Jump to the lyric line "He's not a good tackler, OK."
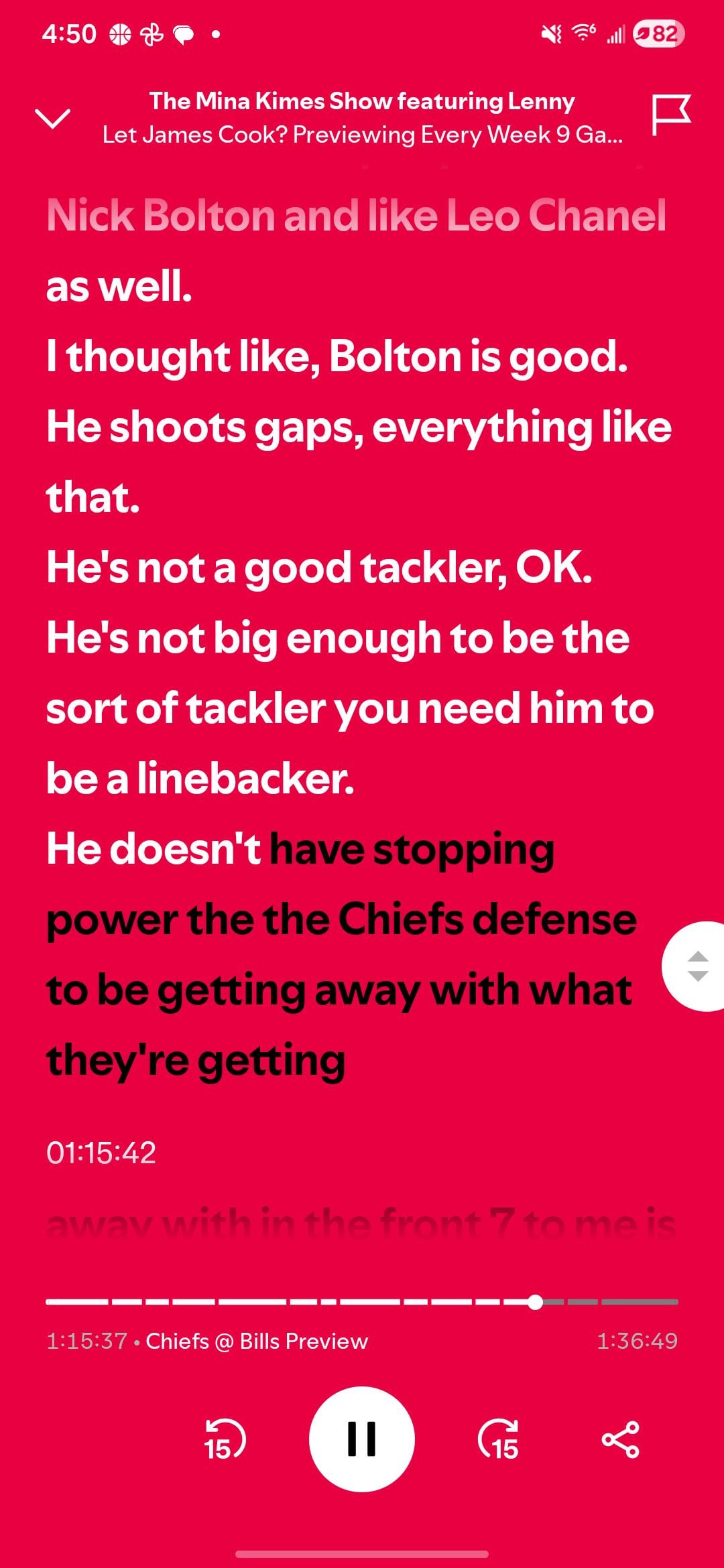 319,568
